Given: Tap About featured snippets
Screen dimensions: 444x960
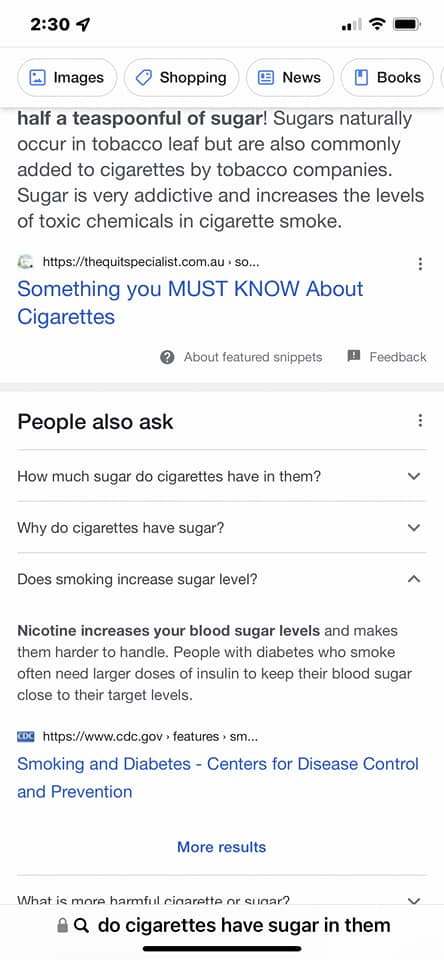Looking at the screenshot, I should pyautogui.click(x=241, y=357).
